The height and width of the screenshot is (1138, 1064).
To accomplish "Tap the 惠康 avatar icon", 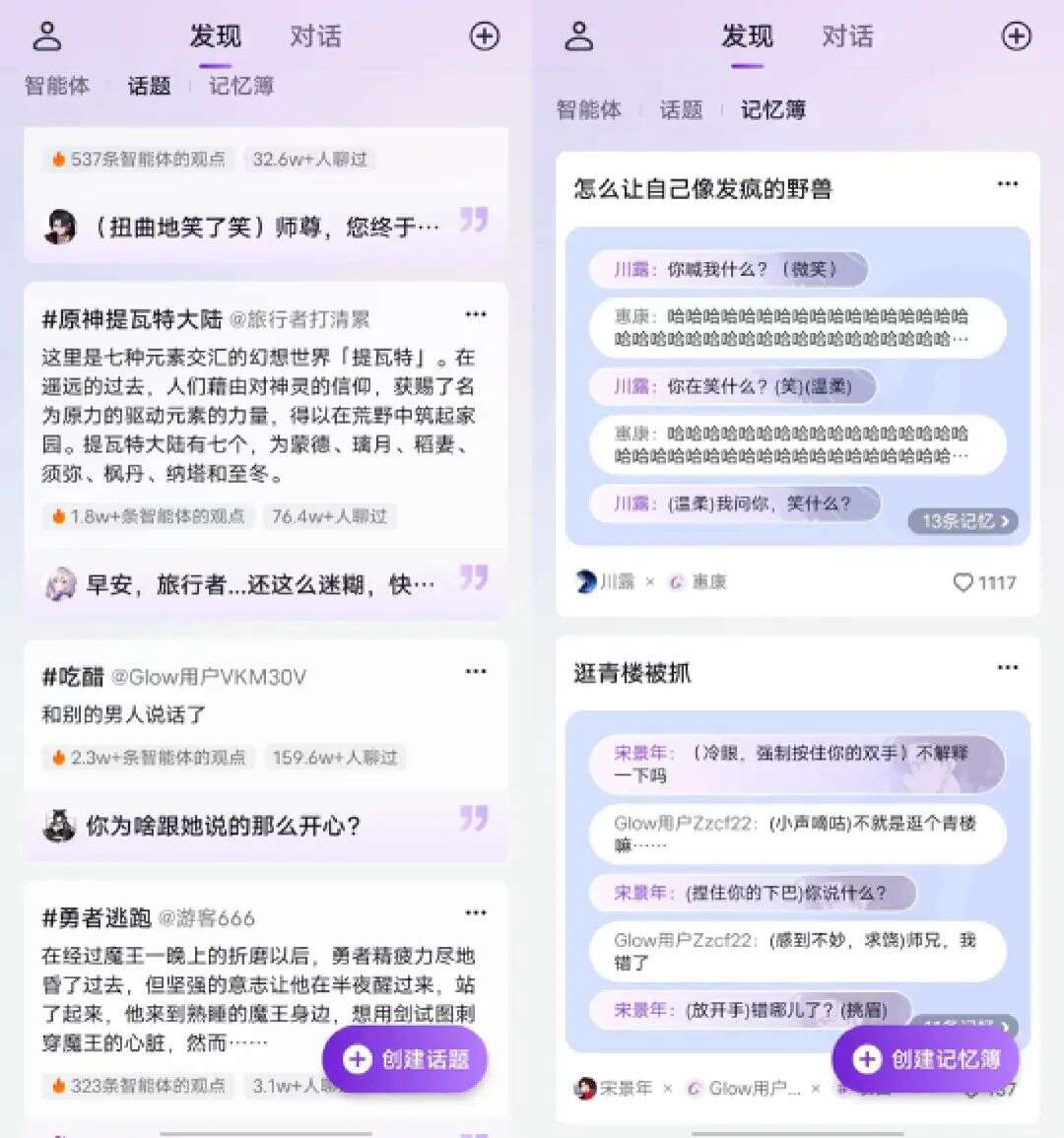I will tap(676, 582).
